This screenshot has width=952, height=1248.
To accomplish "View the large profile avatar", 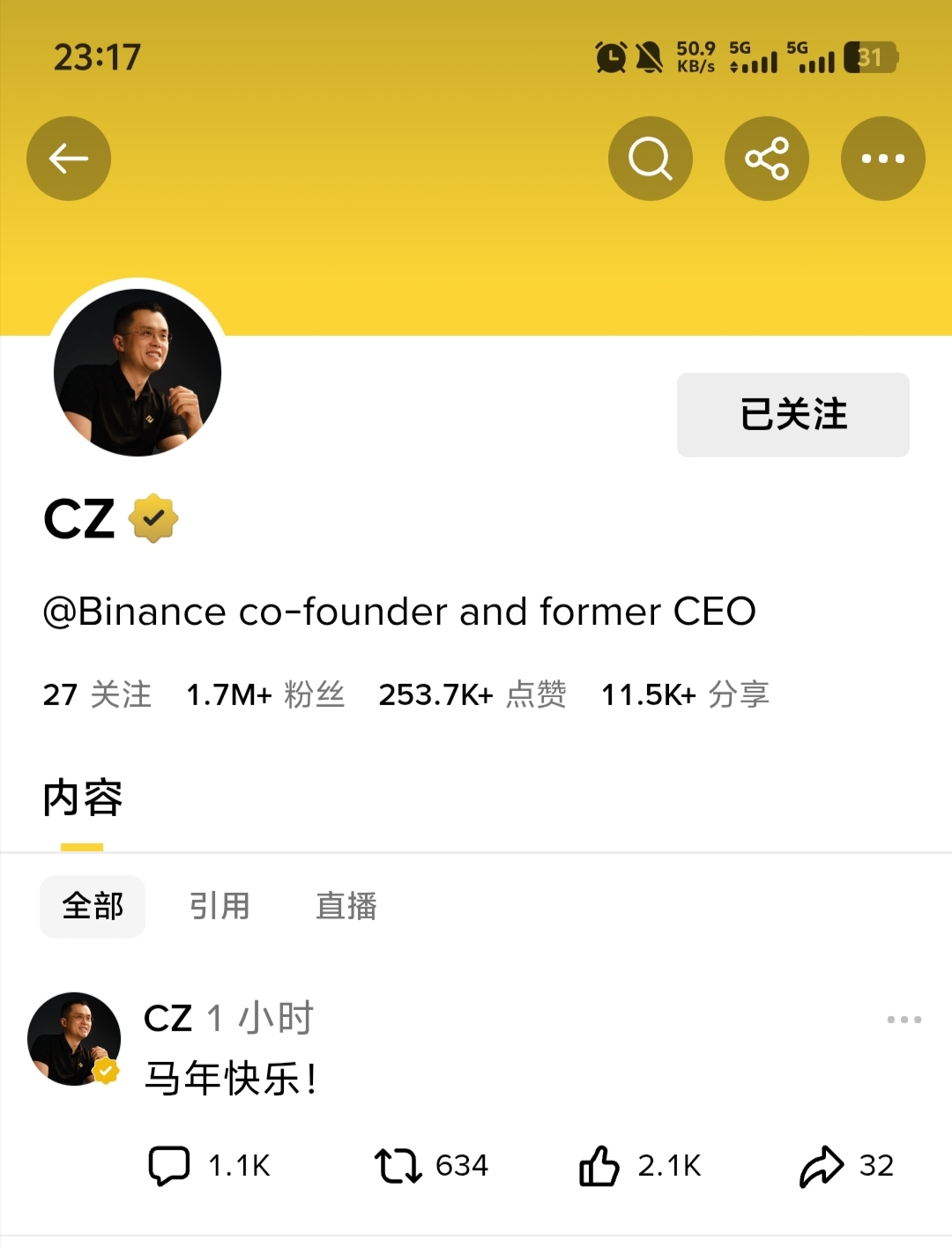I will point(138,373).
